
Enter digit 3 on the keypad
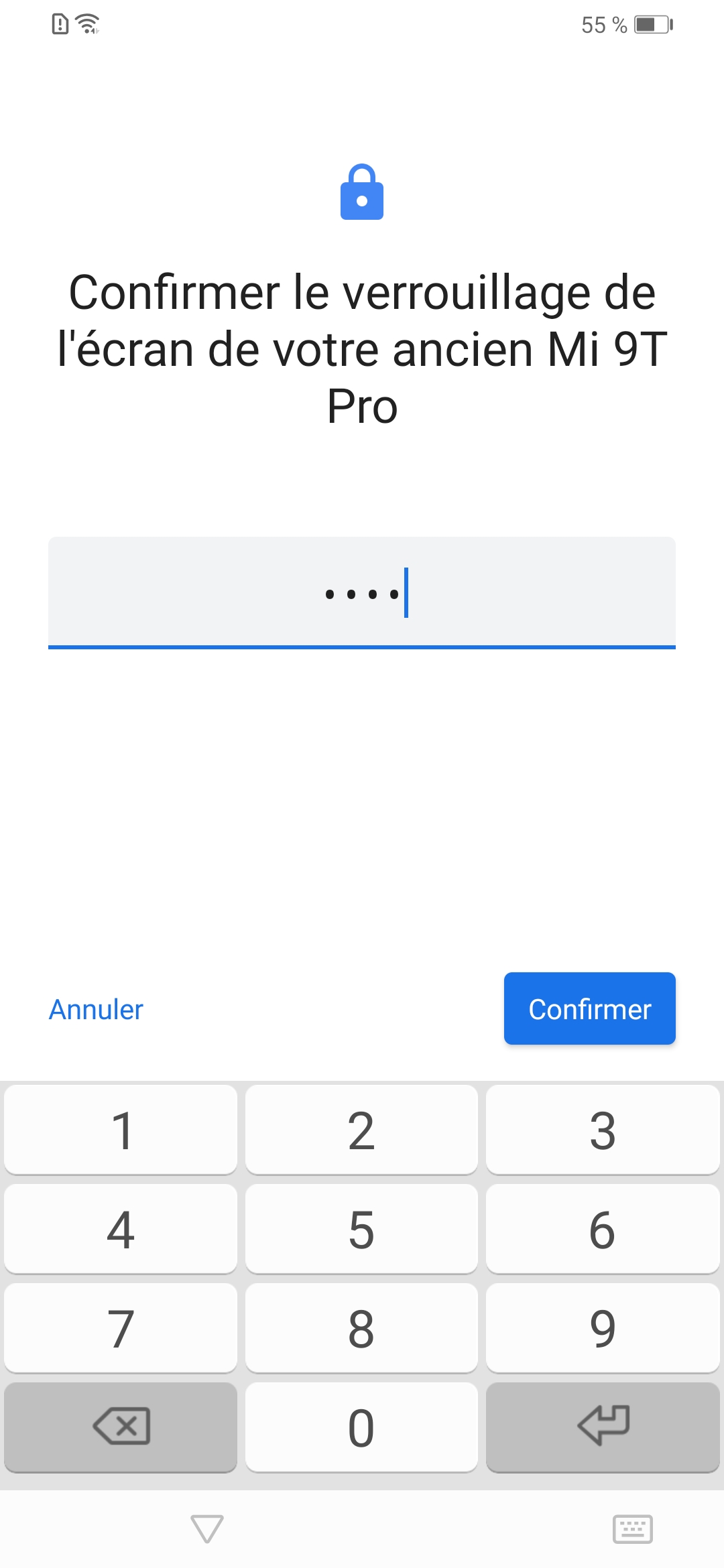click(602, 1130)
